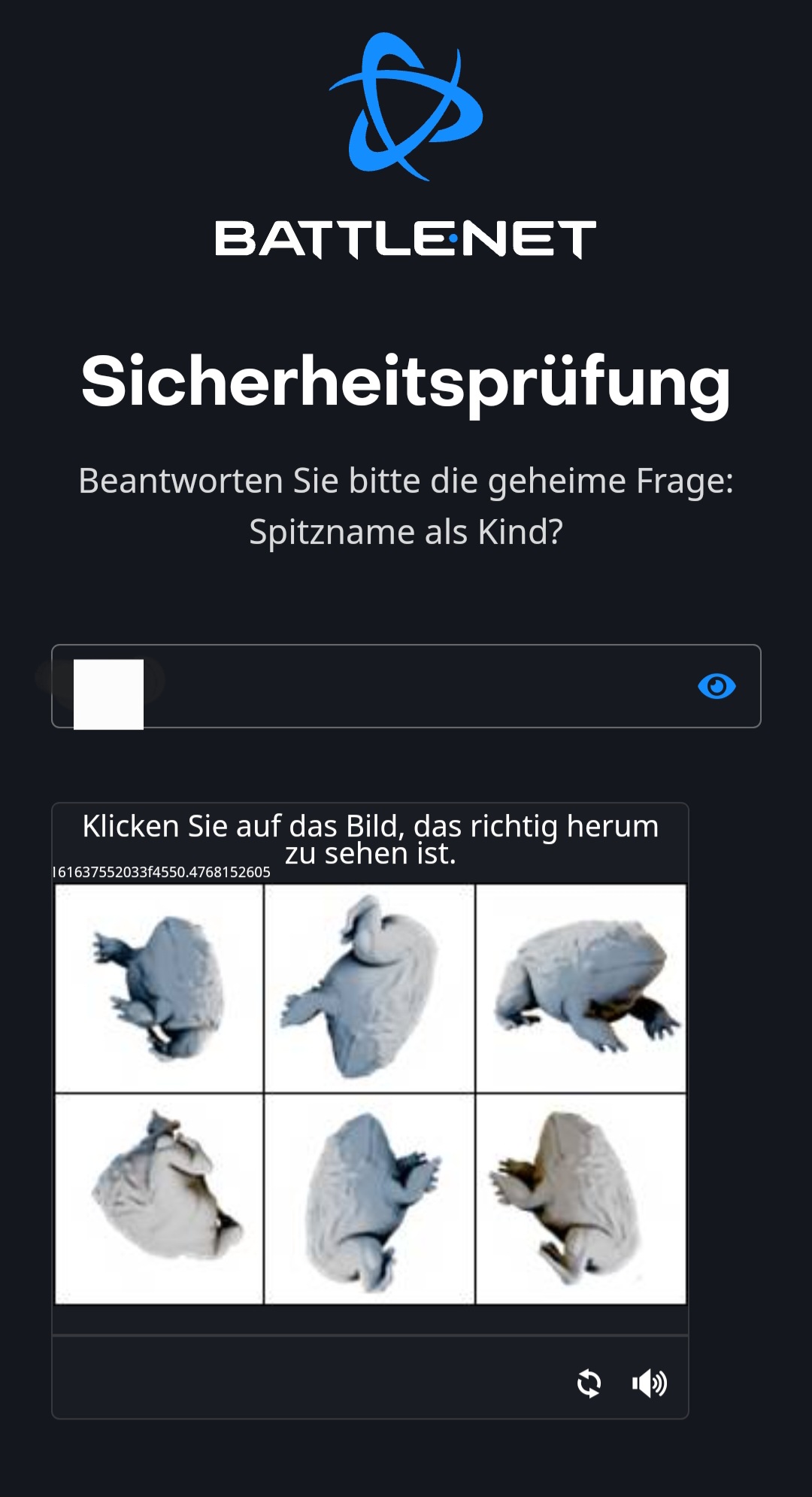Reload the captcha with the refresh icon
Screen dimensions: 812x1497
[589, 1383]
